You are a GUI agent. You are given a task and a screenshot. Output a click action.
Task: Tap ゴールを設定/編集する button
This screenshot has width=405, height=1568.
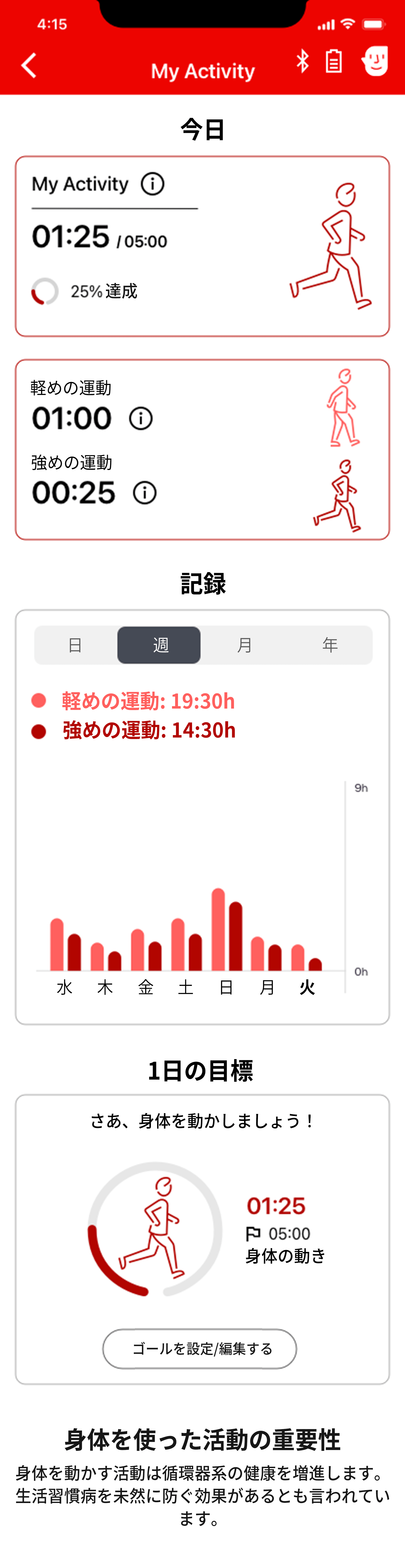click(x=200, y=1349)
